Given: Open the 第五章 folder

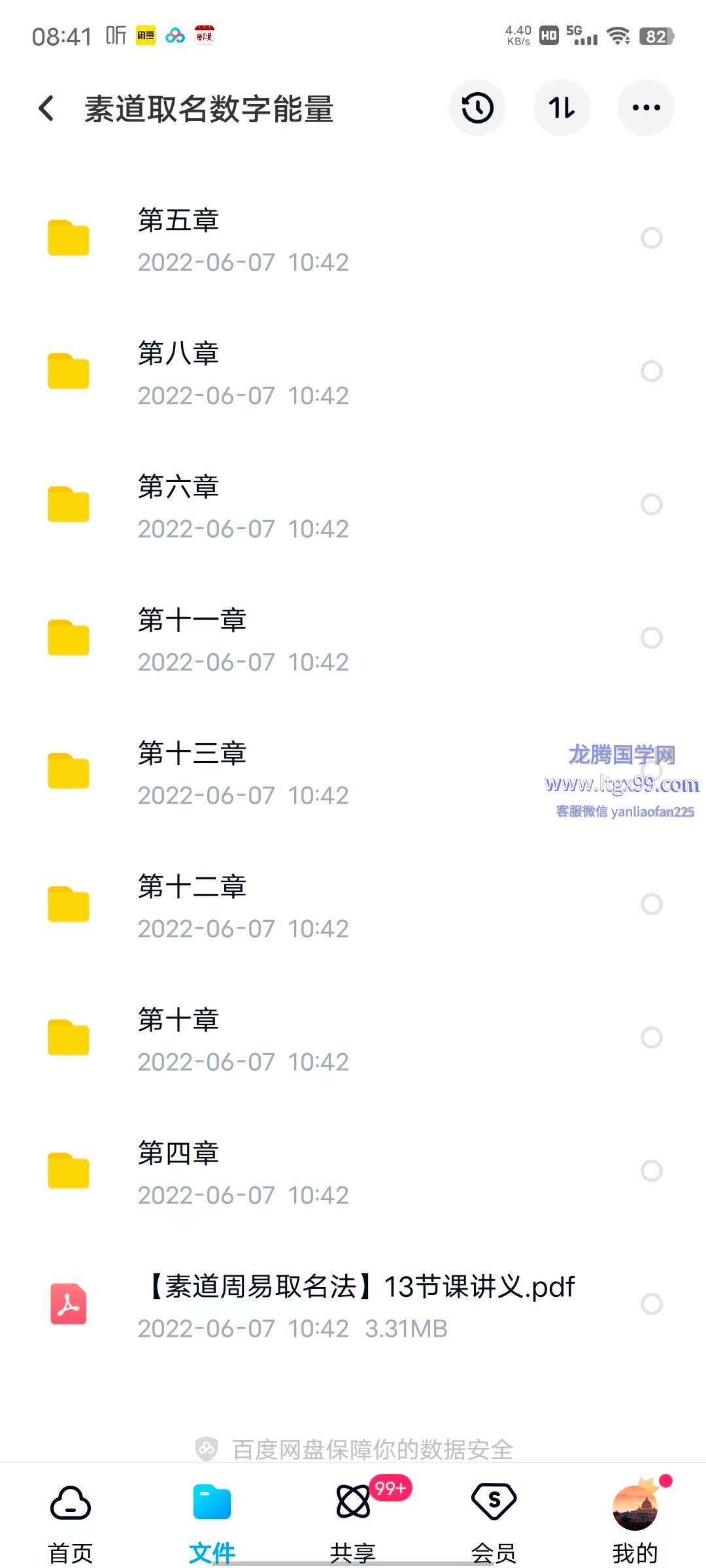Looking at the screenshot, I should [261, 239].
